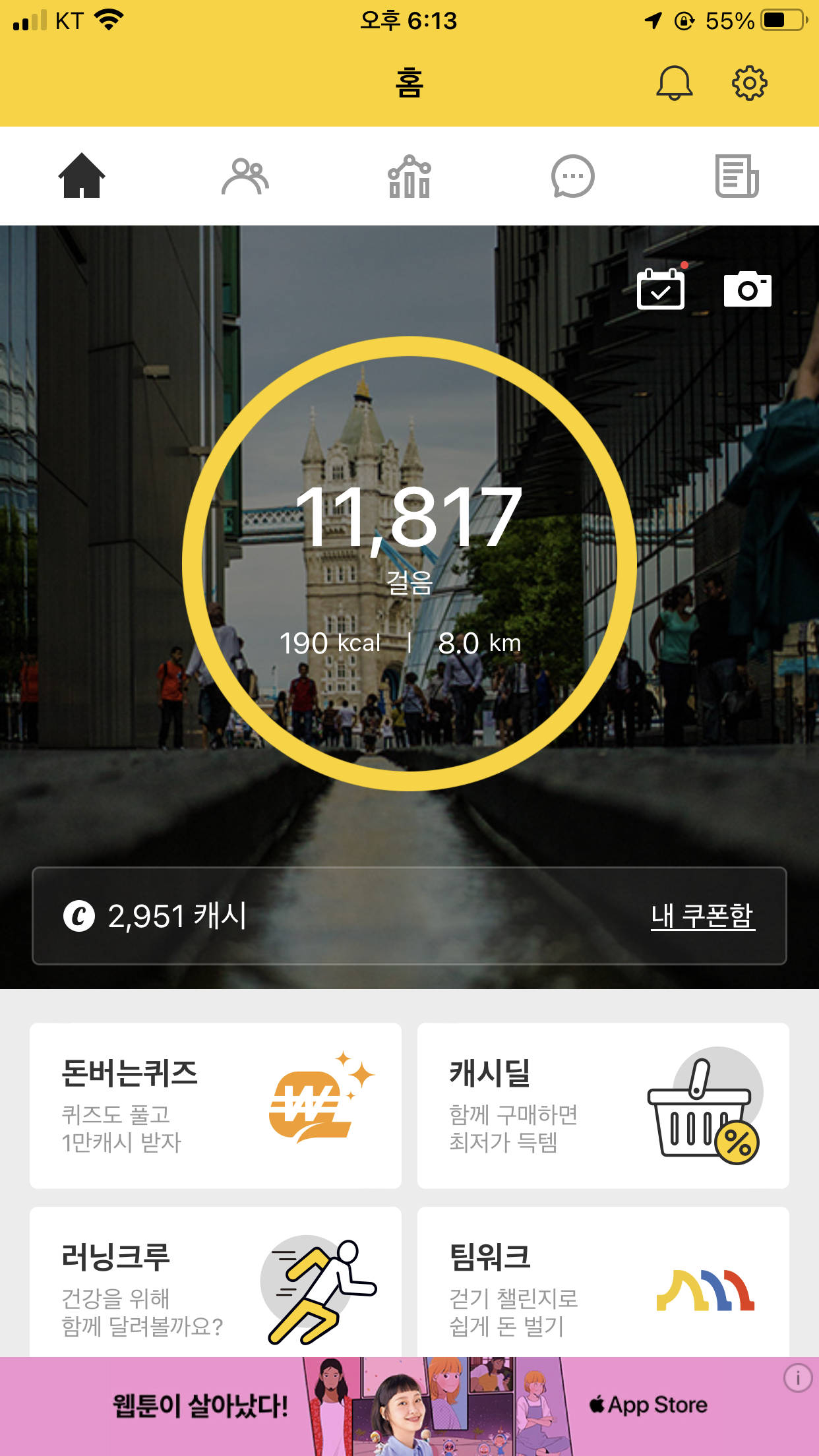
Task: Open the 내 쿠폰함 link
Action: click(702, 916)
